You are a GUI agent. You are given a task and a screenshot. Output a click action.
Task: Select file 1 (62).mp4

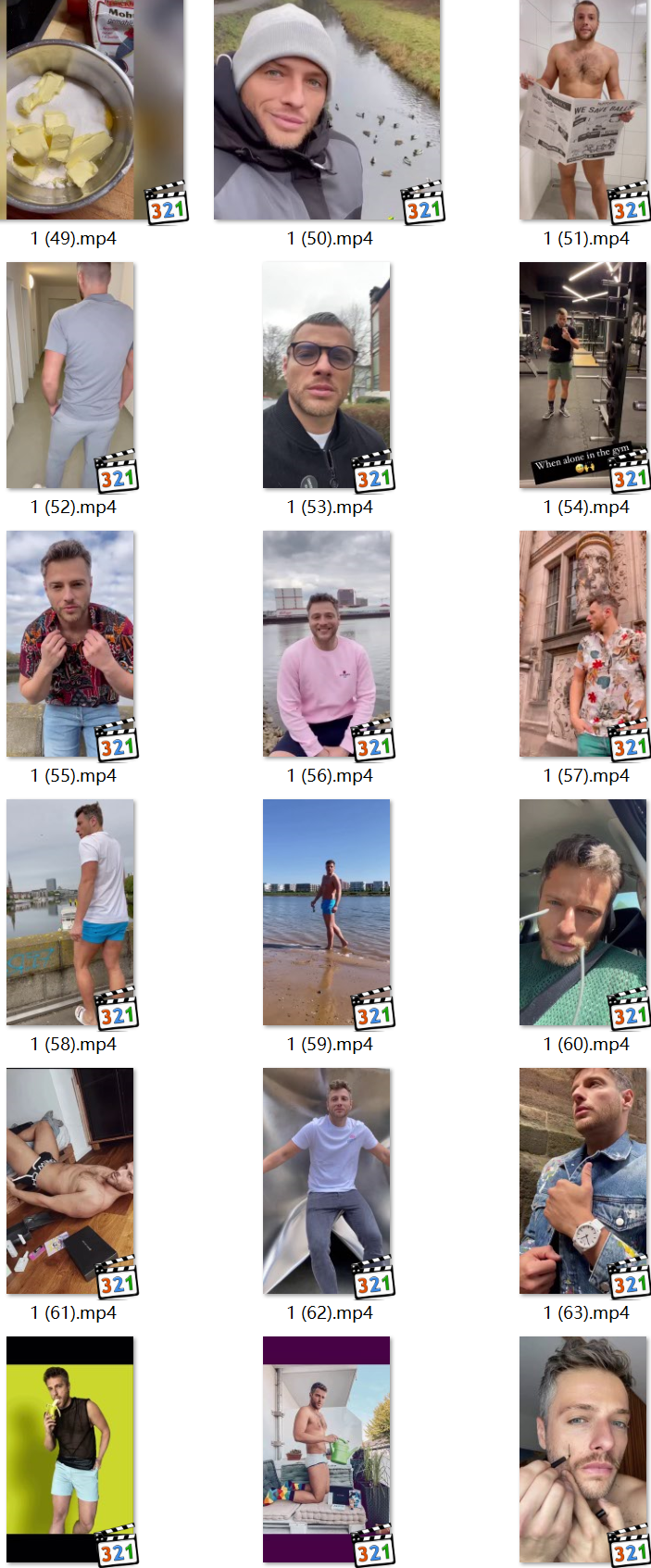[327, 1181]
